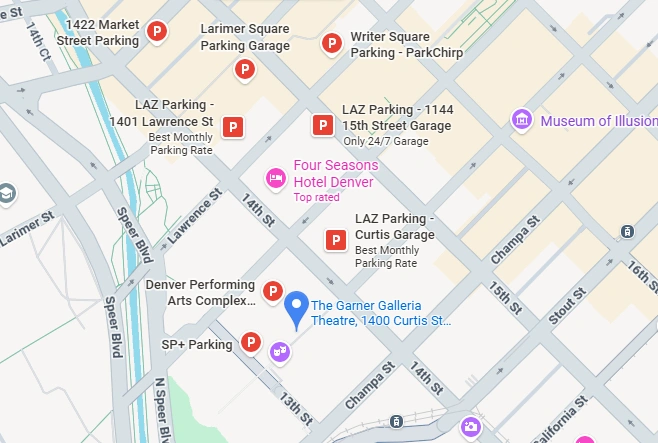Tap Denver Performing Arts Complex parking pin
Screen dimensions: 658x443
[x=271, y=291]
